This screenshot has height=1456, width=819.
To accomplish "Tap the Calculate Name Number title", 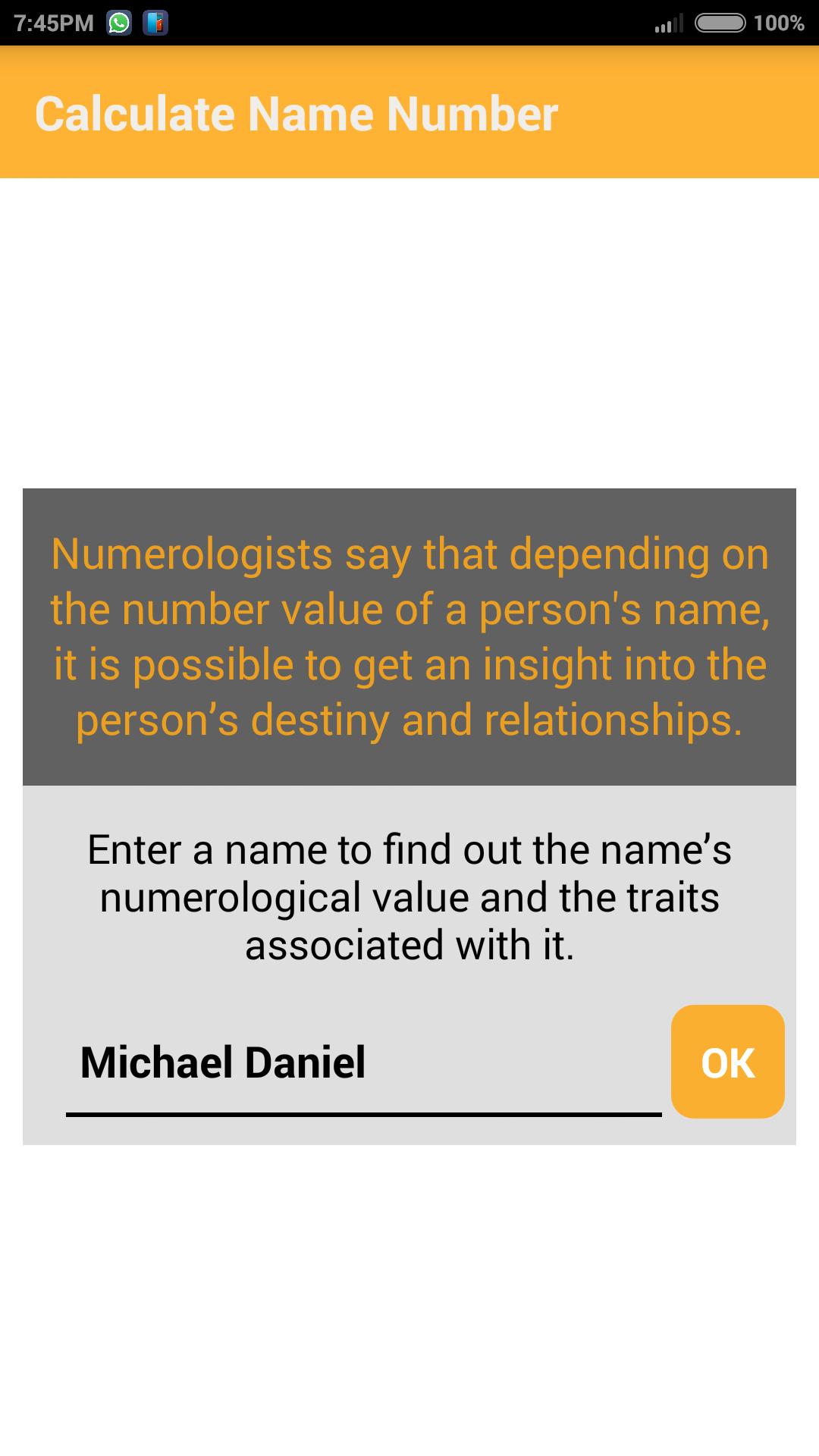I will pos(297,114).
